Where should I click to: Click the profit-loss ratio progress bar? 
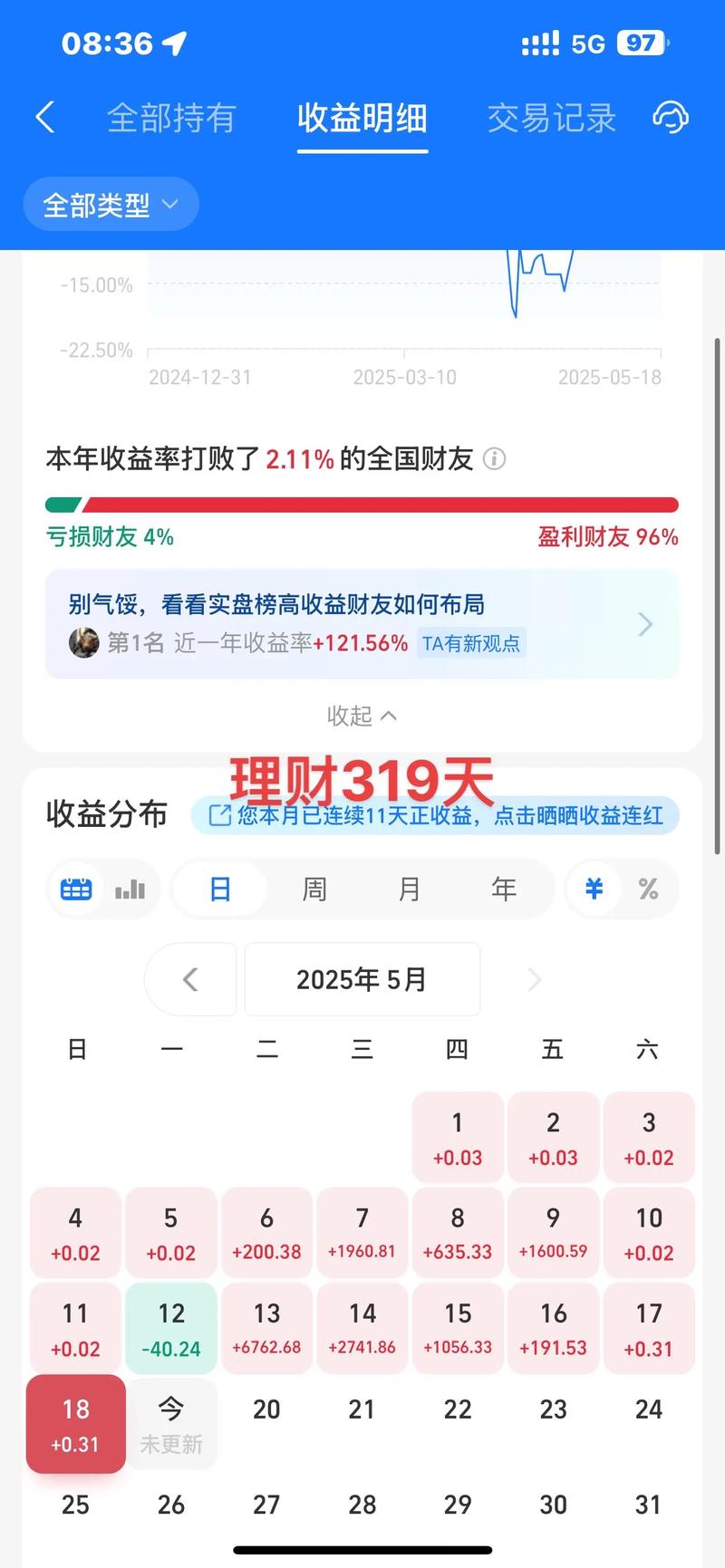tap(362, 505)
